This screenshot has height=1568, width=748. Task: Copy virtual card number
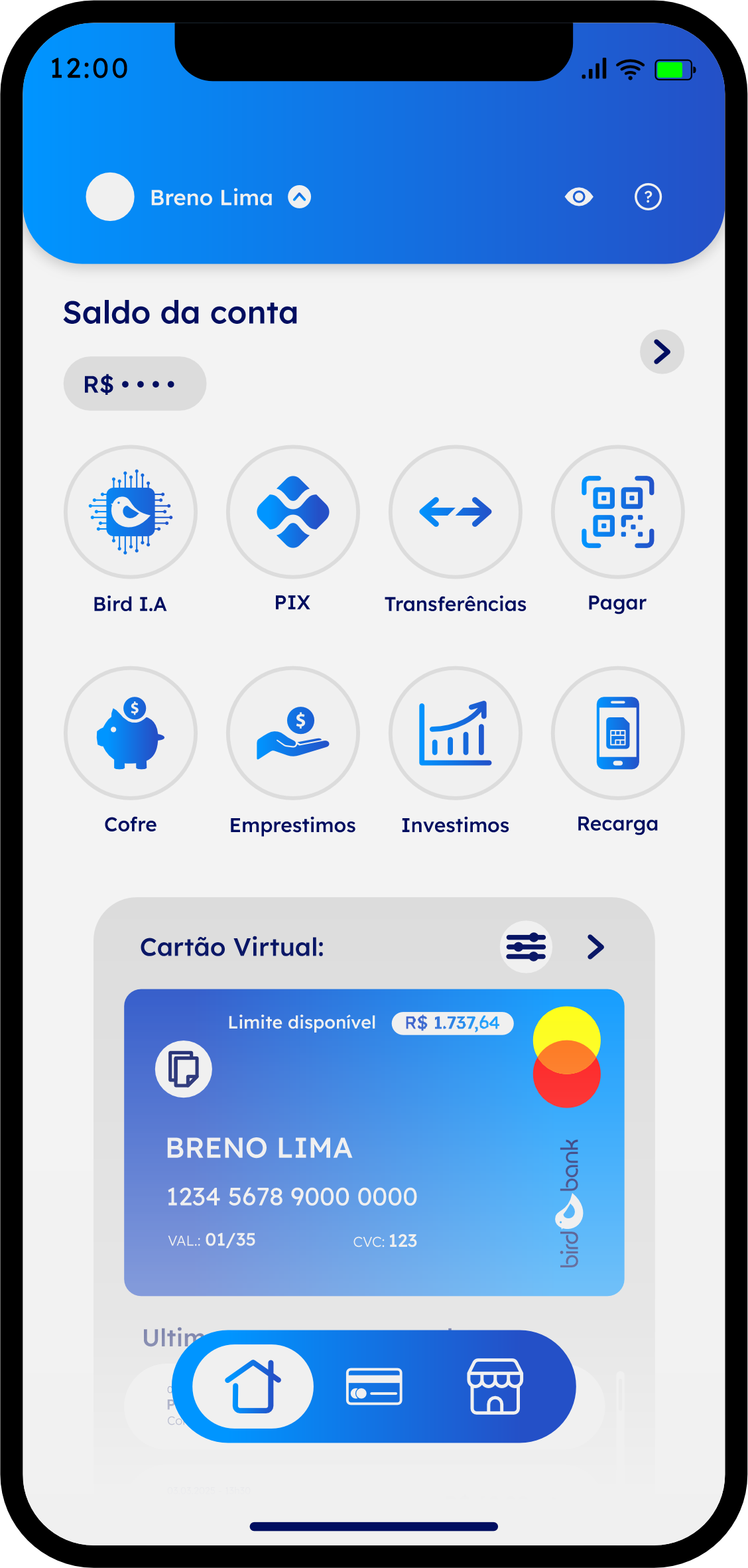coord(184,1069)
